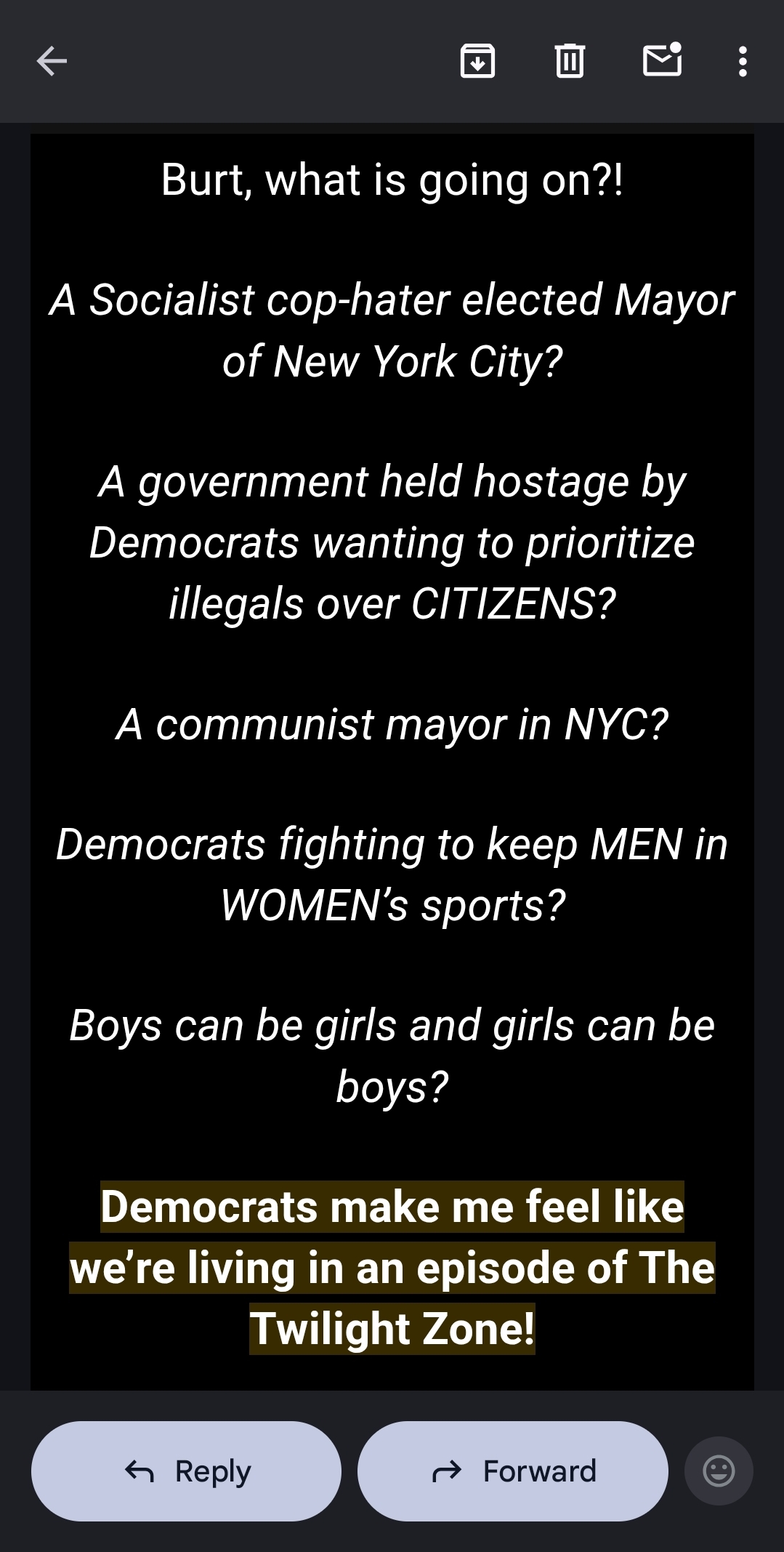Archive this email
This screenshot has height=1552, width=784.
pos(477,61)
